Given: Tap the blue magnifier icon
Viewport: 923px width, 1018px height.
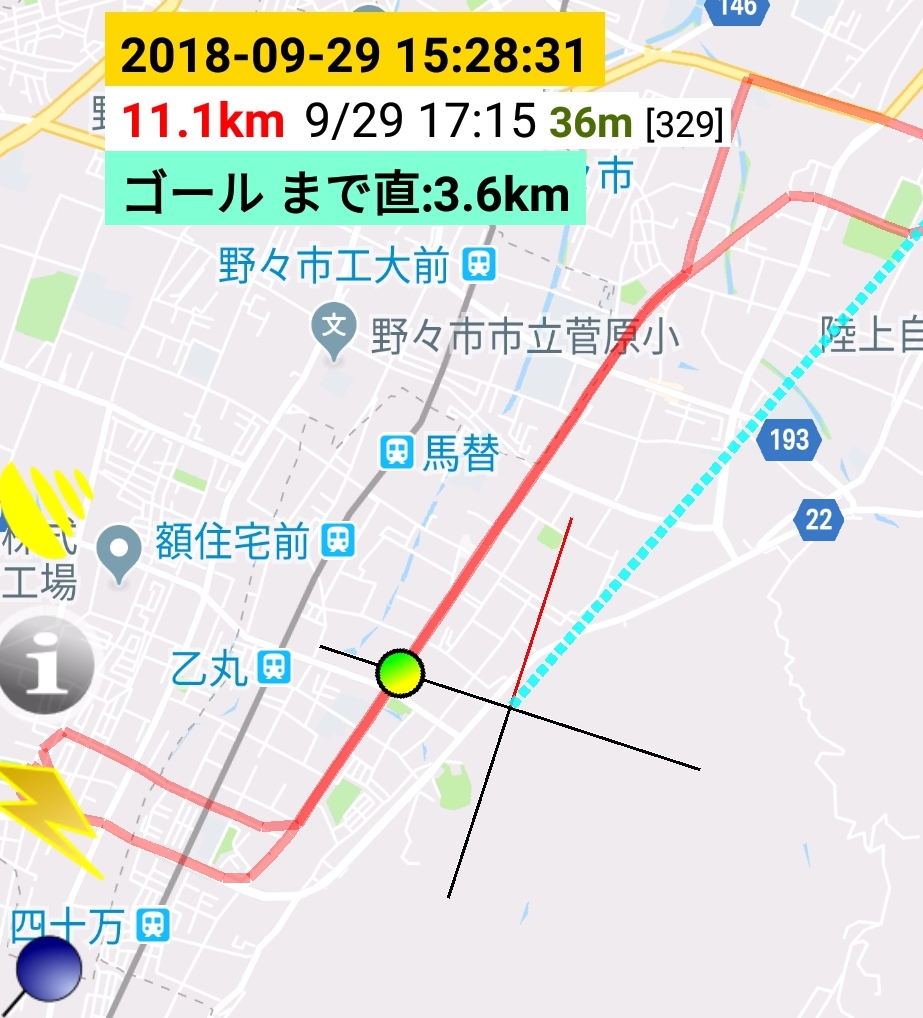Looking at the screenshot, I should 48,970.
